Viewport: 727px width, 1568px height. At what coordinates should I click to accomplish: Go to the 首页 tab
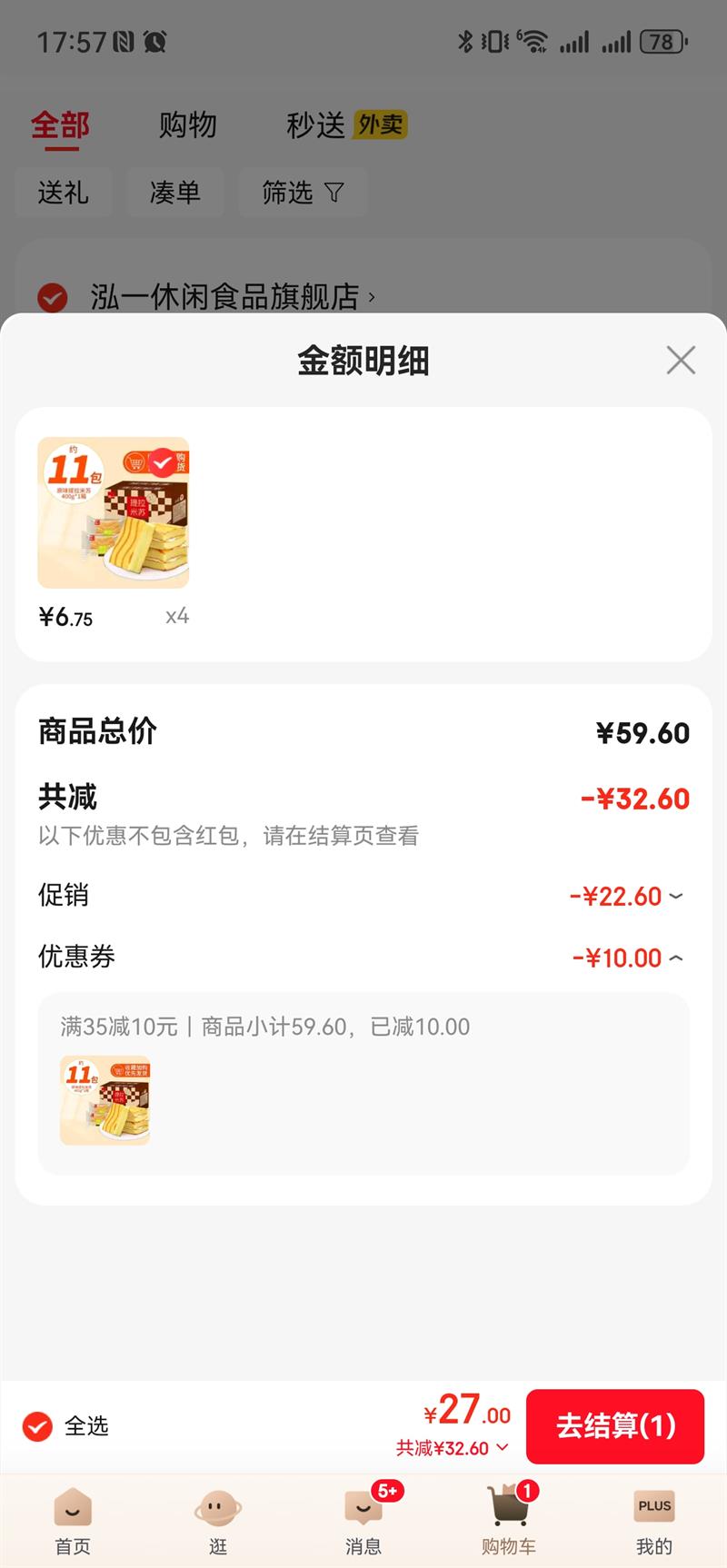[x=73, y=1521]
